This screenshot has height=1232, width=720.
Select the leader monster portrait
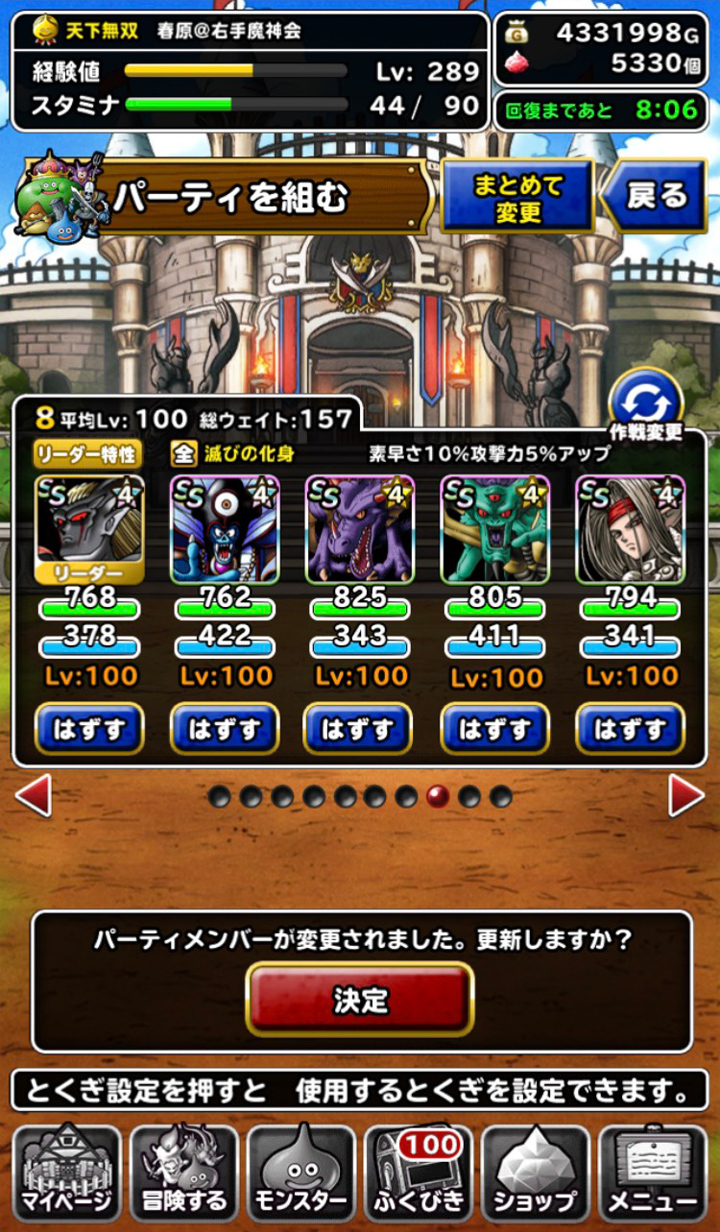click(90, 530)
